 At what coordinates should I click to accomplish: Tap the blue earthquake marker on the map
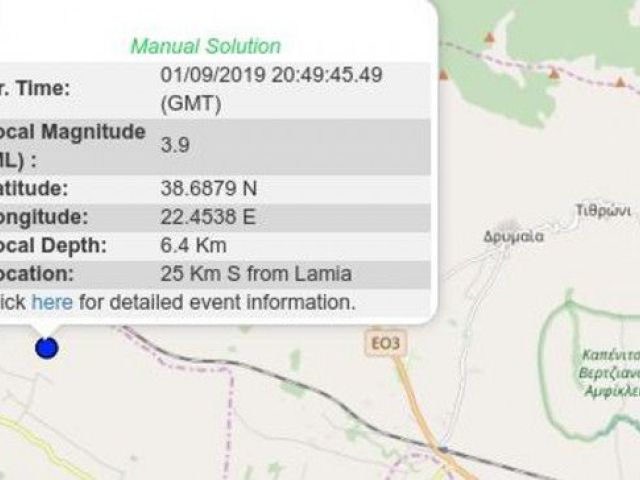point(46,348)
